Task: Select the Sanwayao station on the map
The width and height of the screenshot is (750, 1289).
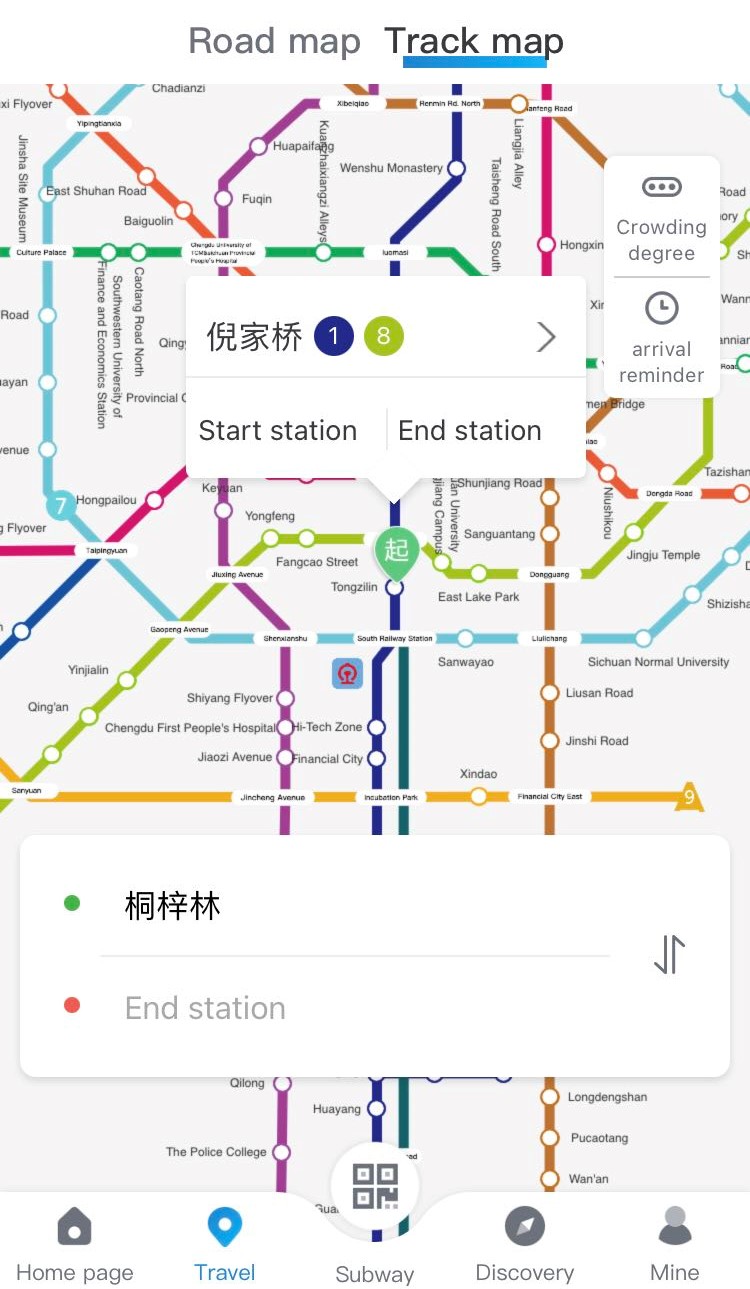Action: 466,638
